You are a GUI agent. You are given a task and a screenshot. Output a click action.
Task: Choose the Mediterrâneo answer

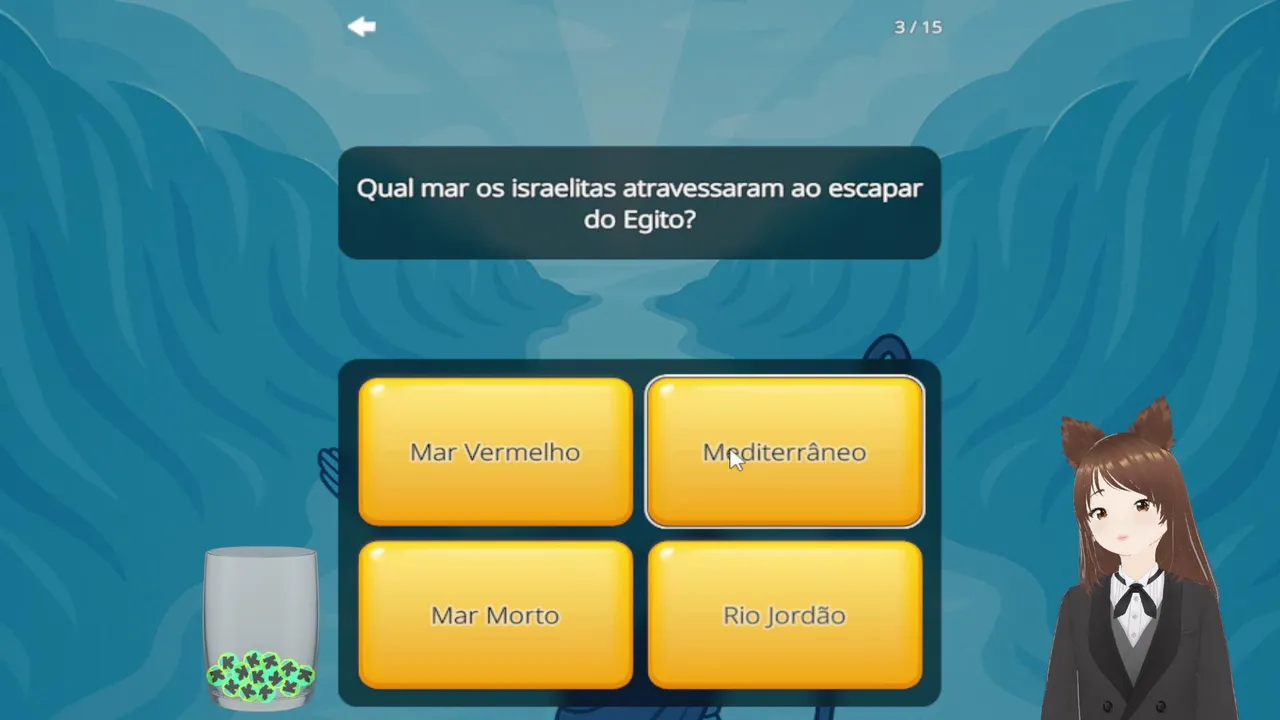785,451
